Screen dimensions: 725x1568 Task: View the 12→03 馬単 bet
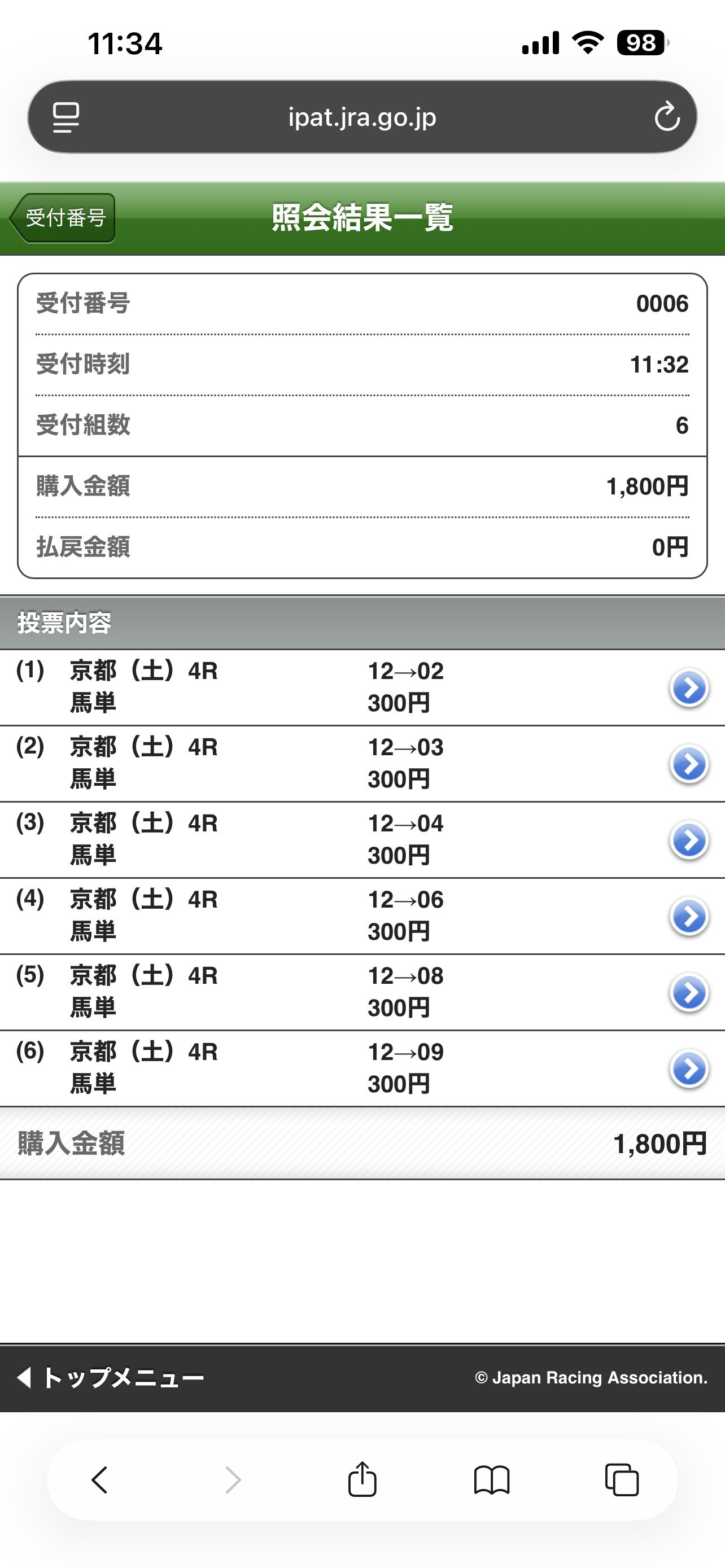688,764
